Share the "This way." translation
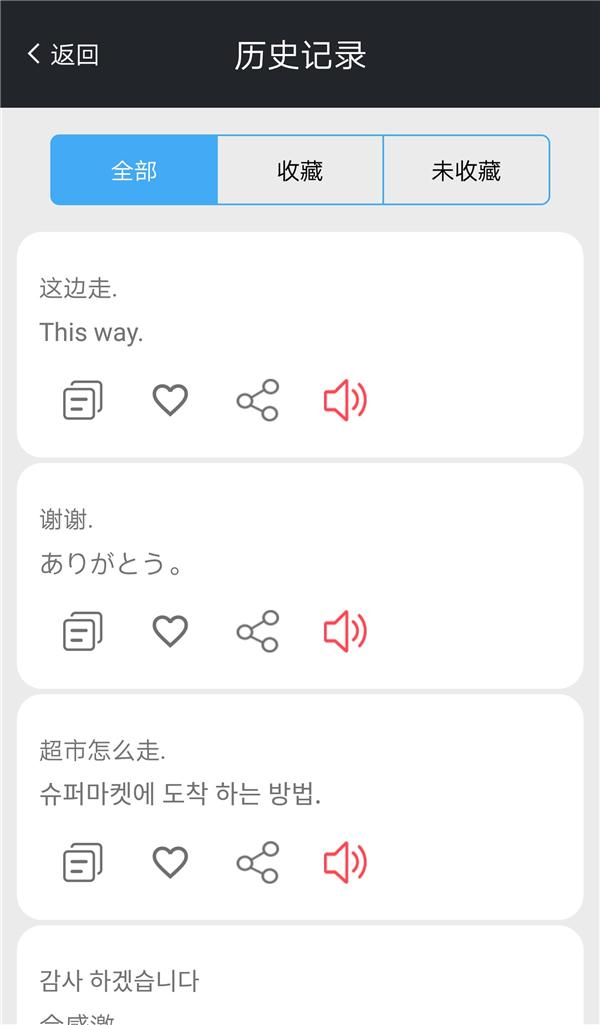The height and width of the screenshot is (1025, 600). tap(257, 400)
